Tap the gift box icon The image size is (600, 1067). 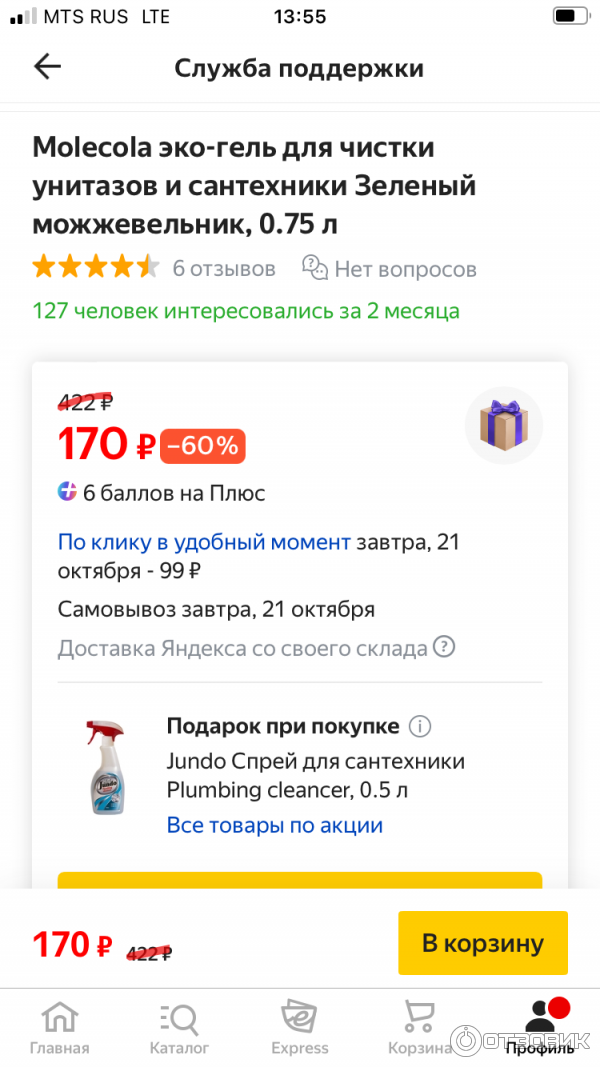click(503, 425)
